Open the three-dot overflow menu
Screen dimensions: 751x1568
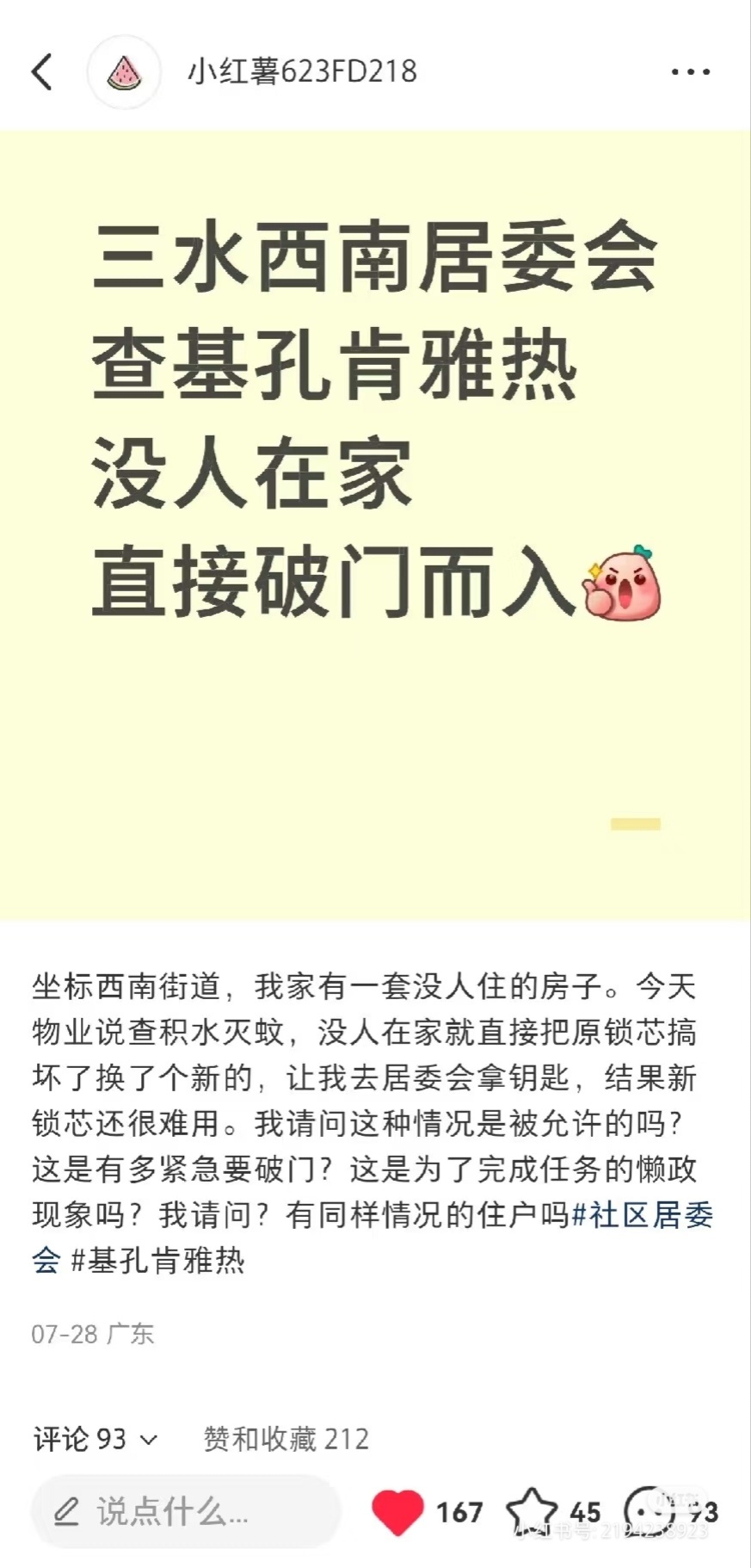click(x=690, y=72)
